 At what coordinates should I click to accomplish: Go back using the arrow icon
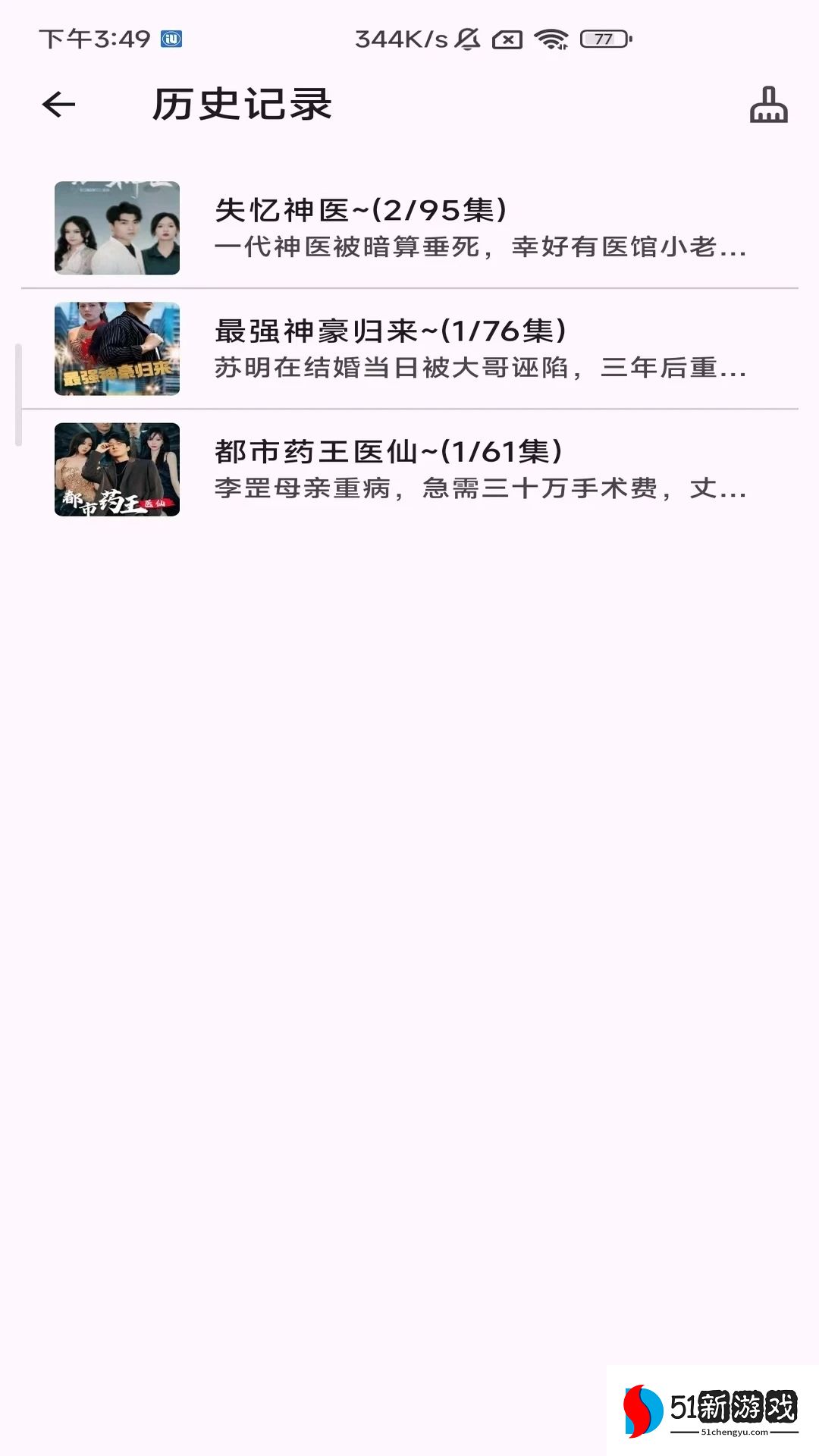pyautogui.click(x=58, y=105)
